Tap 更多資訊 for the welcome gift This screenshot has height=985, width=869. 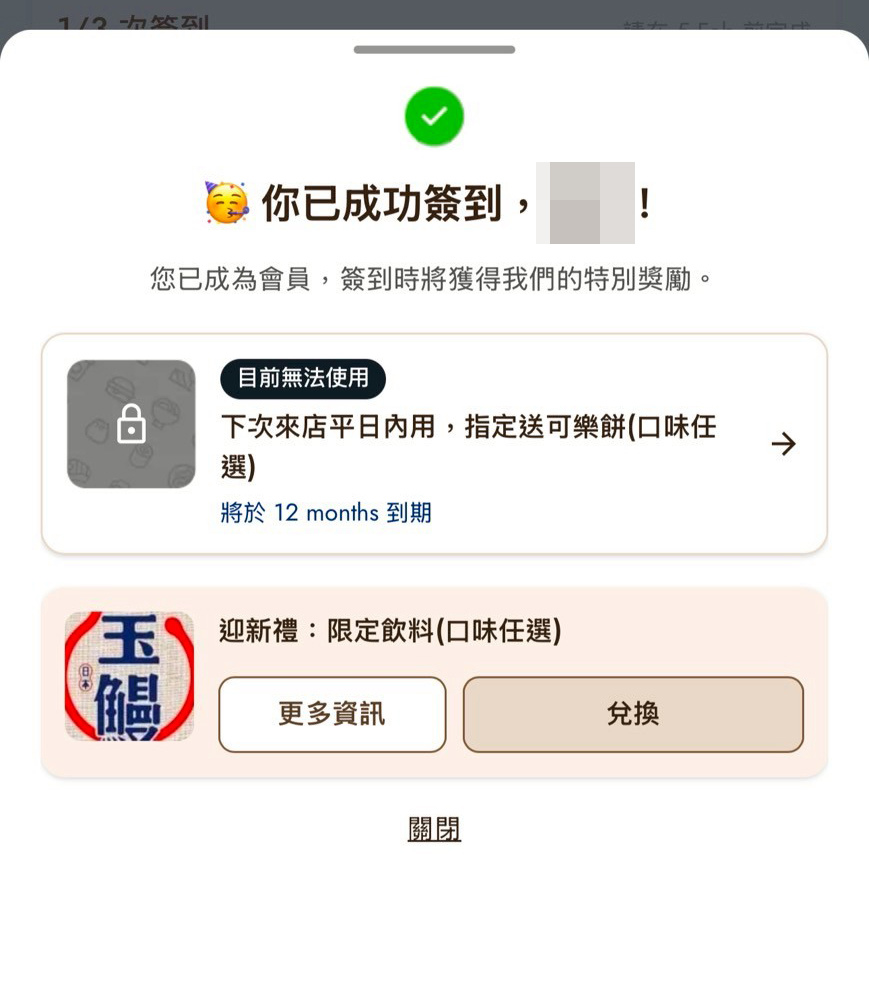coord(332,714)
